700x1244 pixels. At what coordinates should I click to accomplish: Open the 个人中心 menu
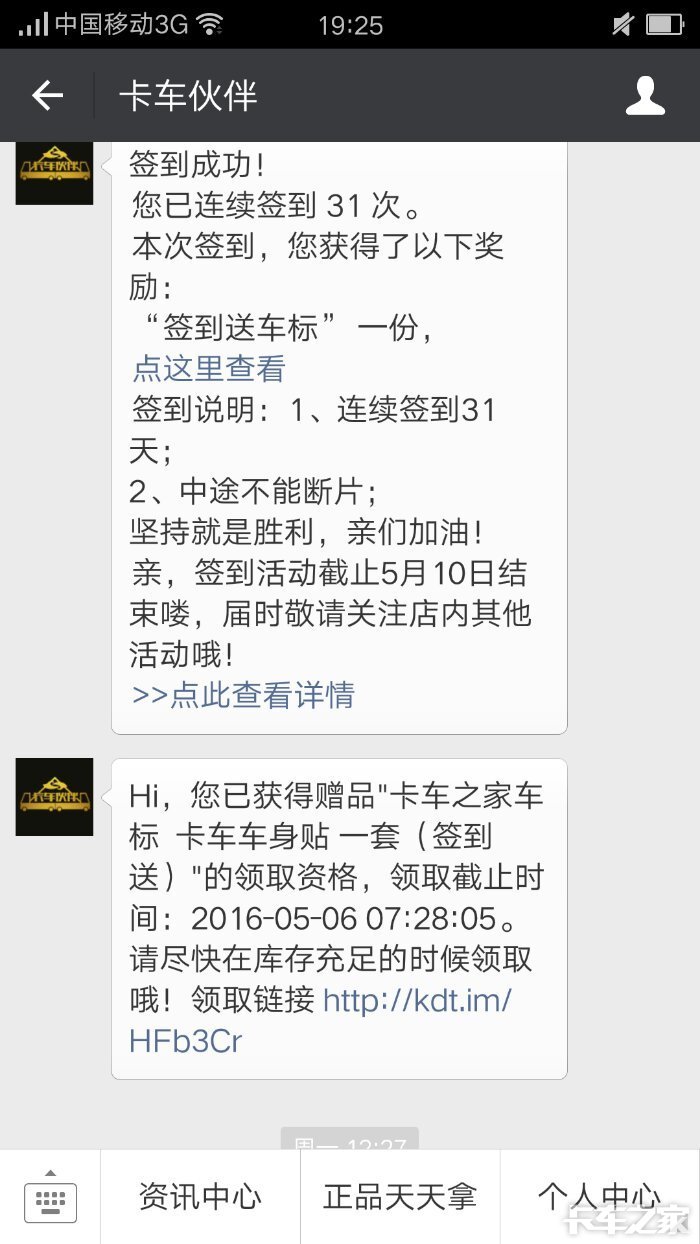tap(599, 1197)
